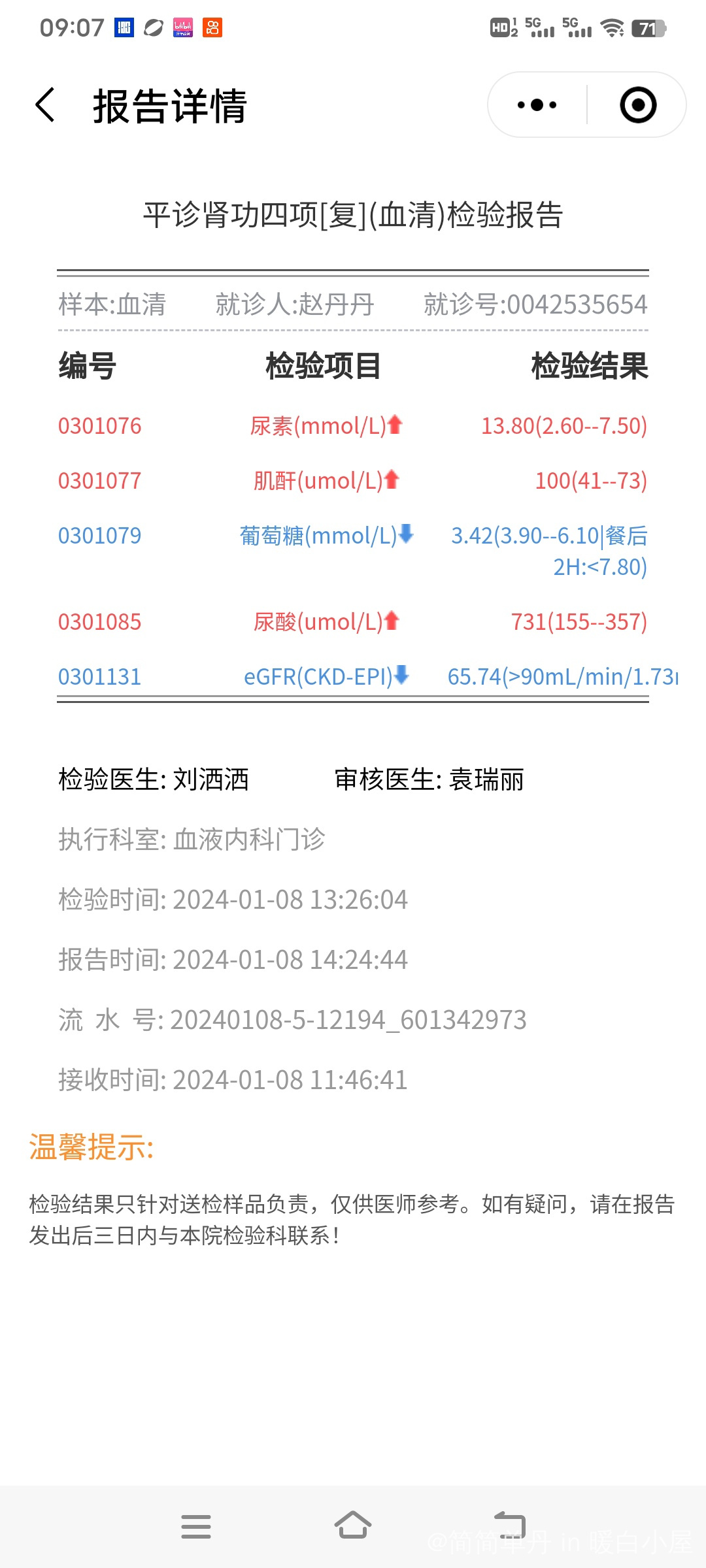706x1568 pixels.
Task: Tap the system back button
Action: pyautogui.click(x=510, y=1526)
